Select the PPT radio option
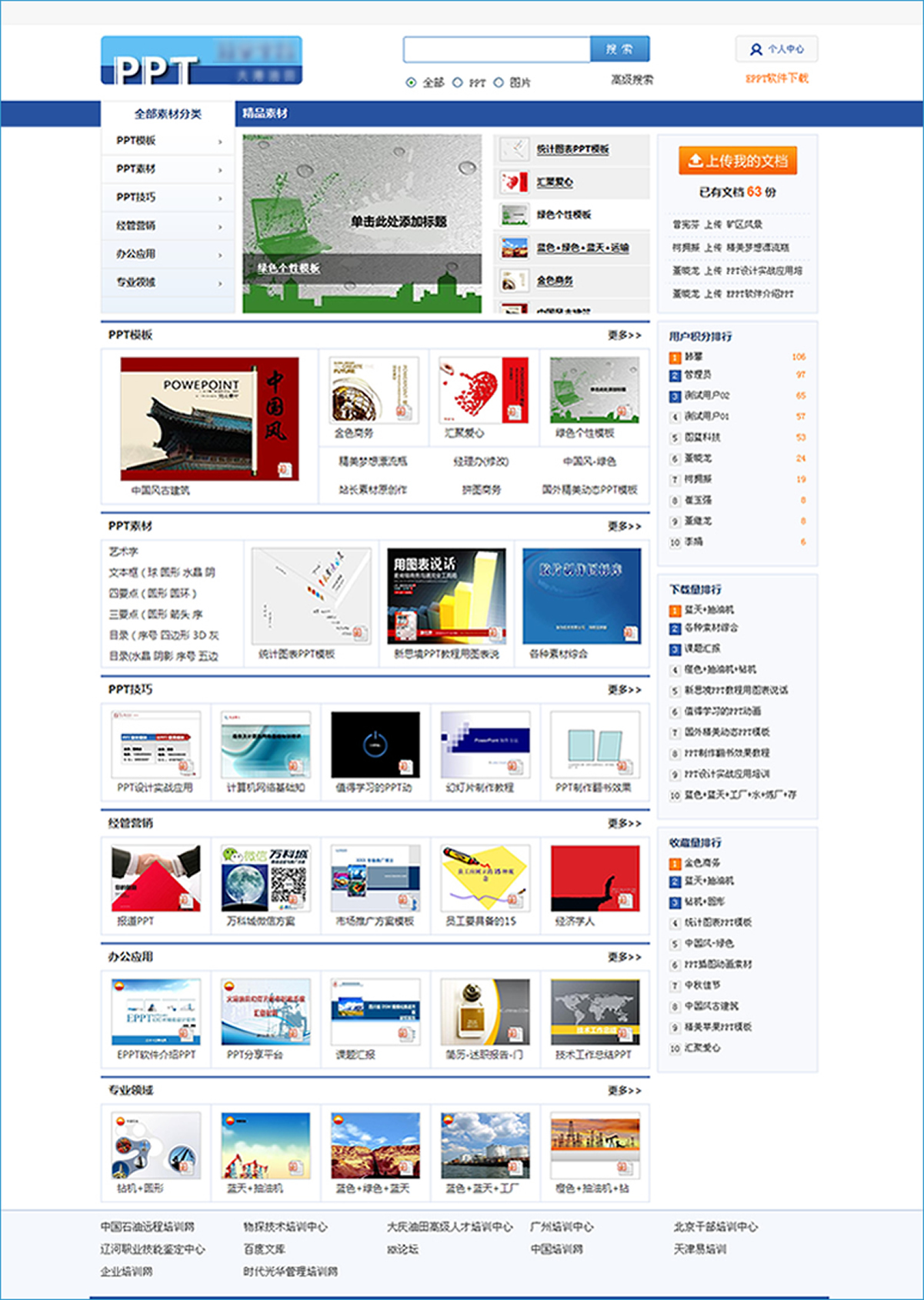This screenshot has height=1300, width=924. click(458, 82)
